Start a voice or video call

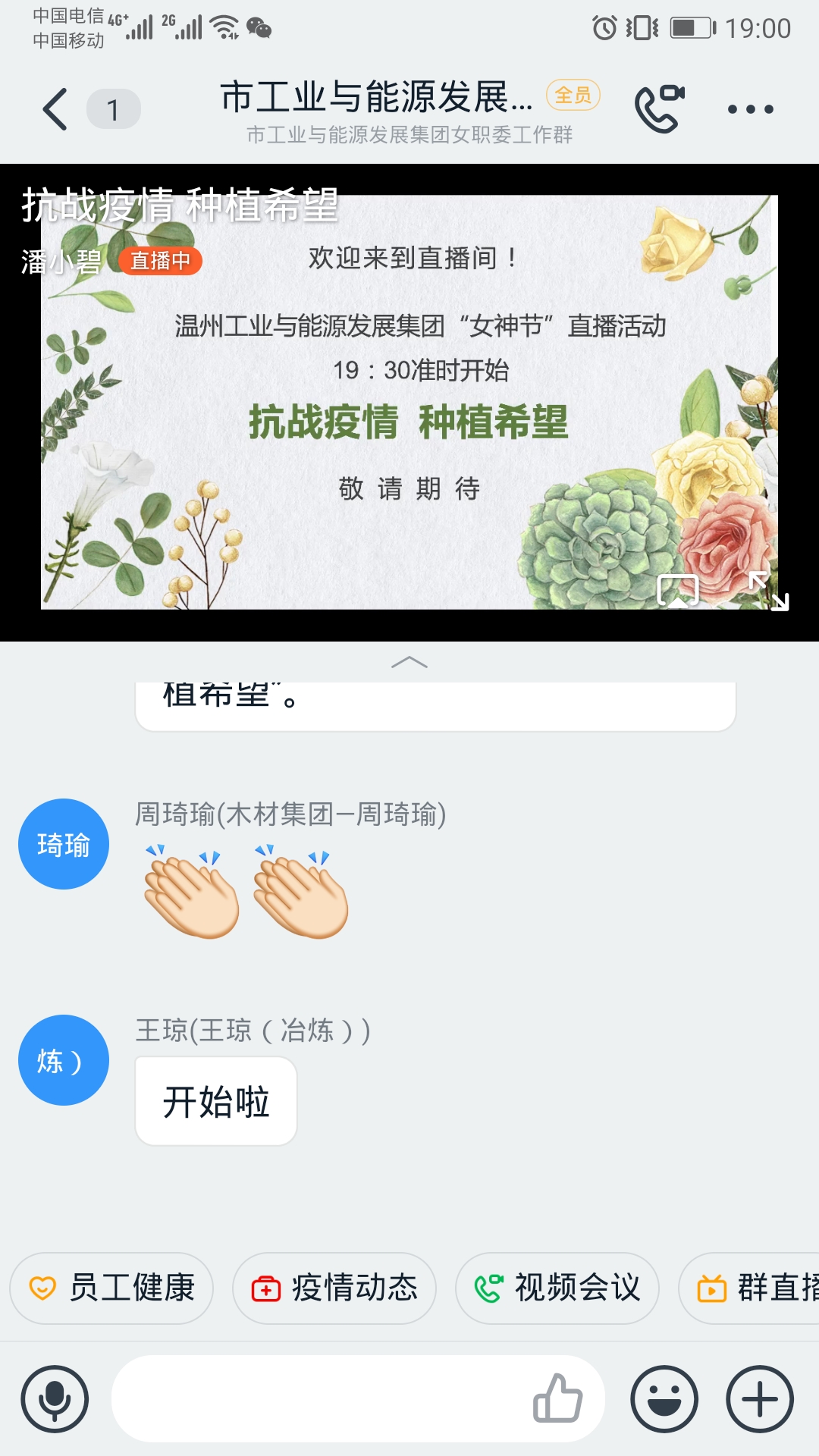[658, 109]
